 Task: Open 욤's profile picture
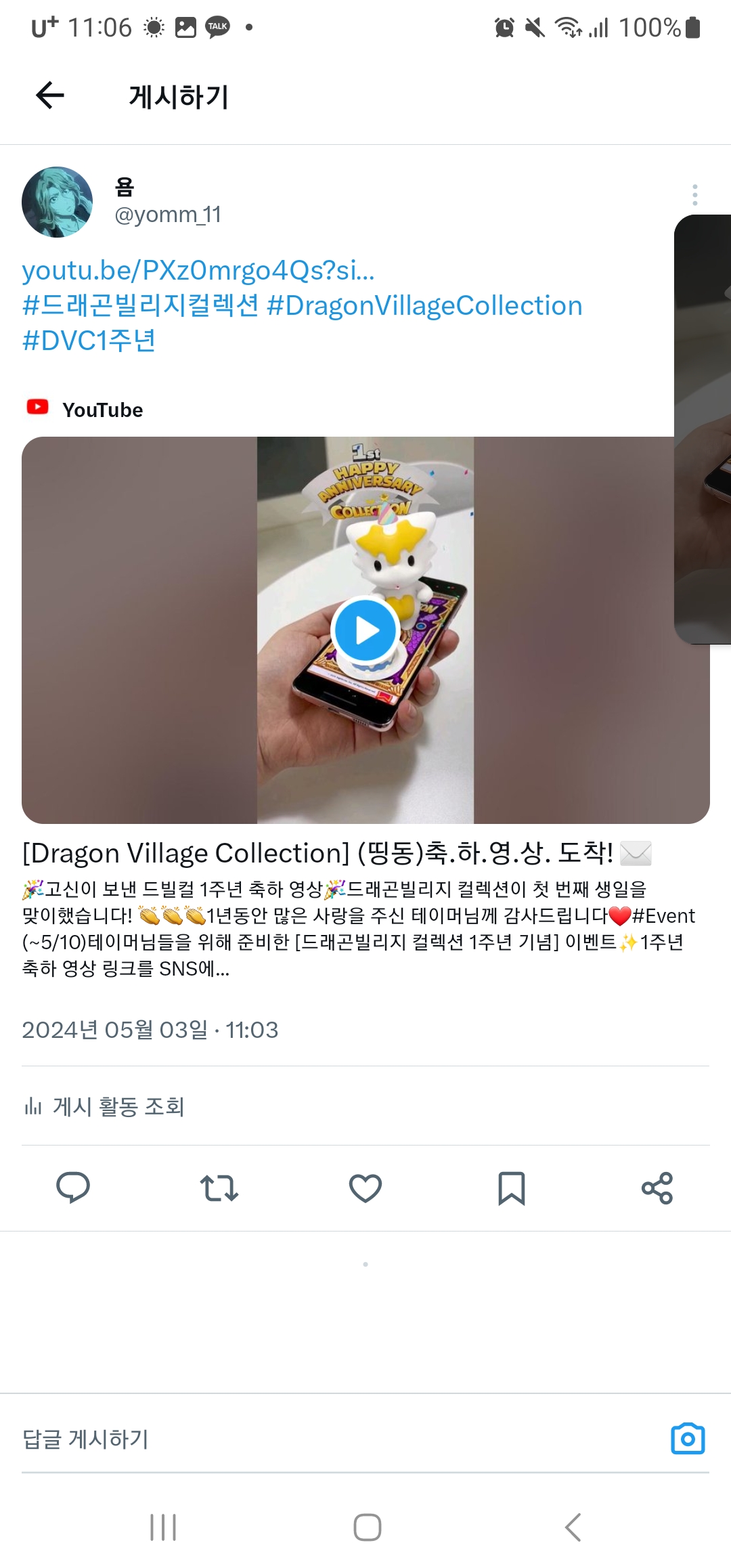tap(58, 202)
